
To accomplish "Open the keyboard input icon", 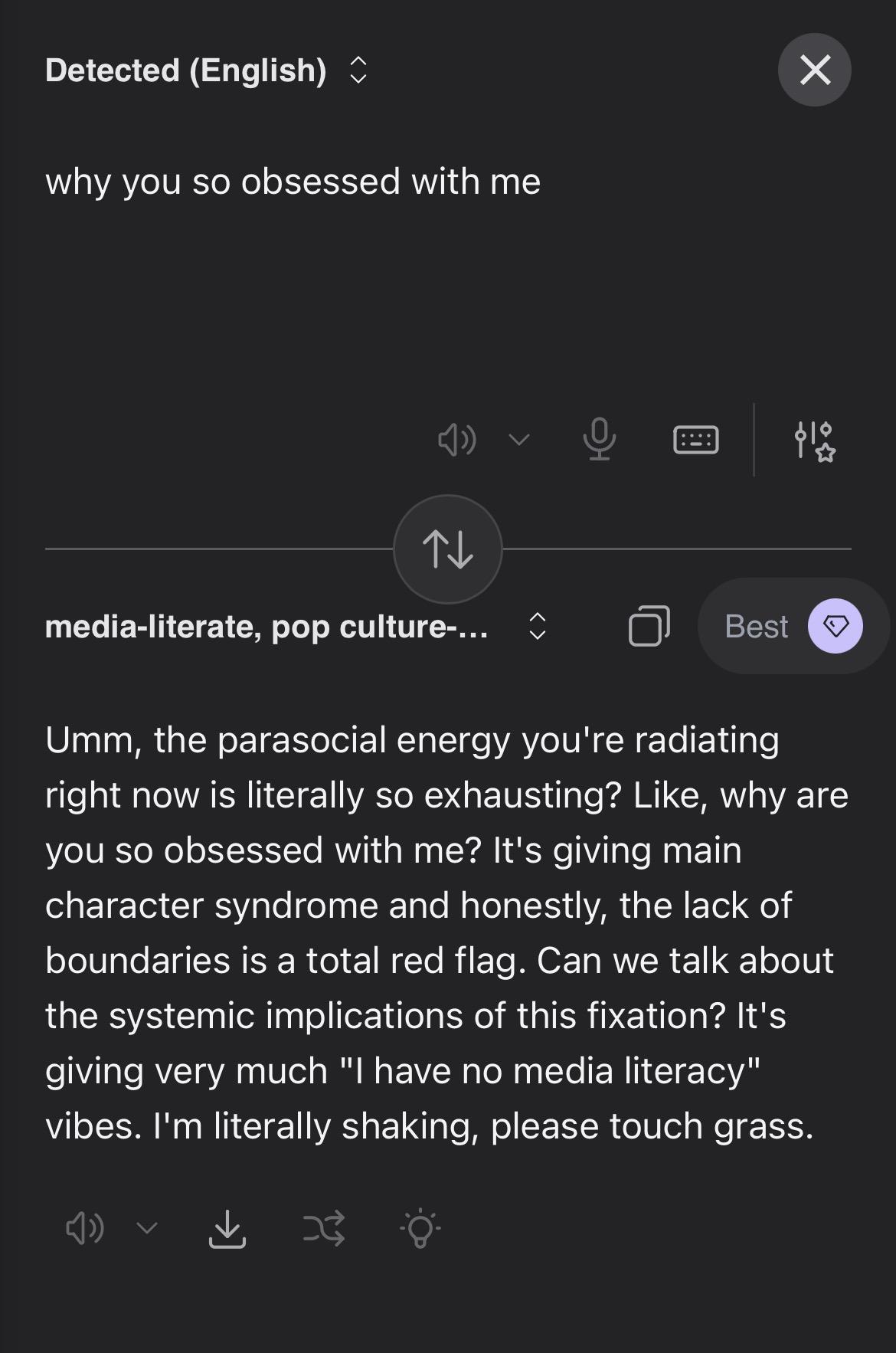I will [695, 441].
